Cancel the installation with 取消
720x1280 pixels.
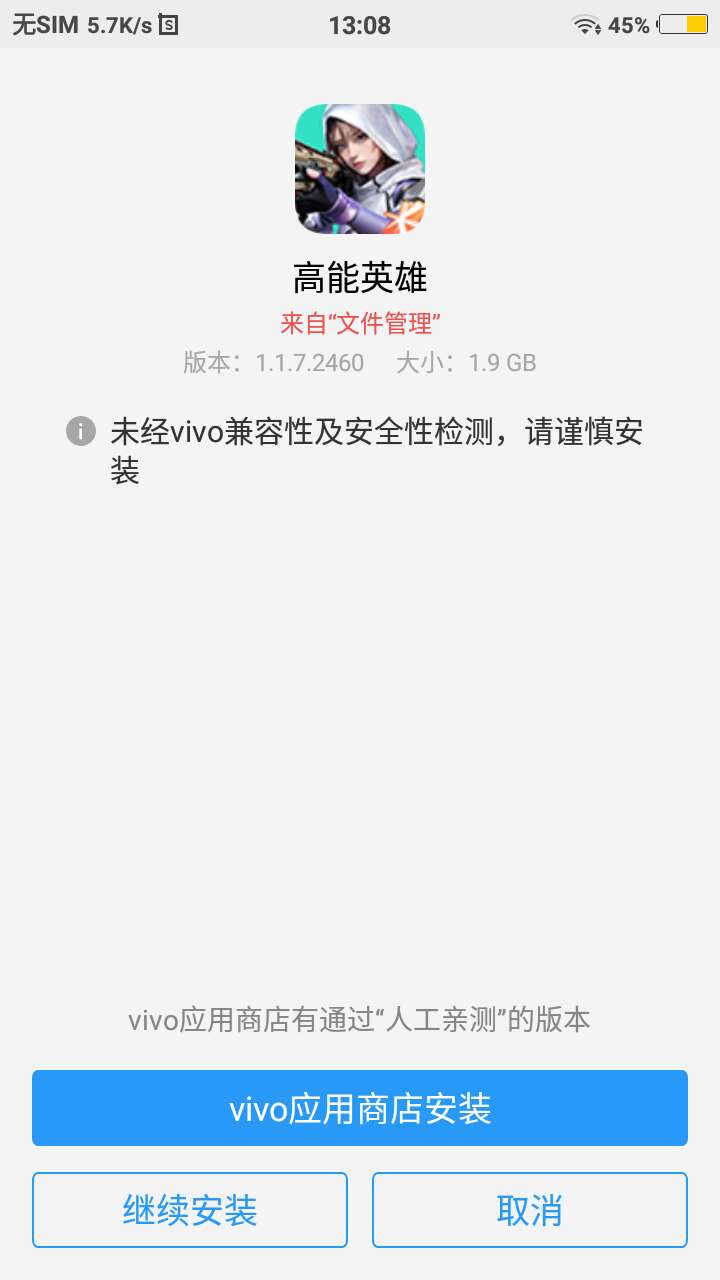[x=530, y=1210]
